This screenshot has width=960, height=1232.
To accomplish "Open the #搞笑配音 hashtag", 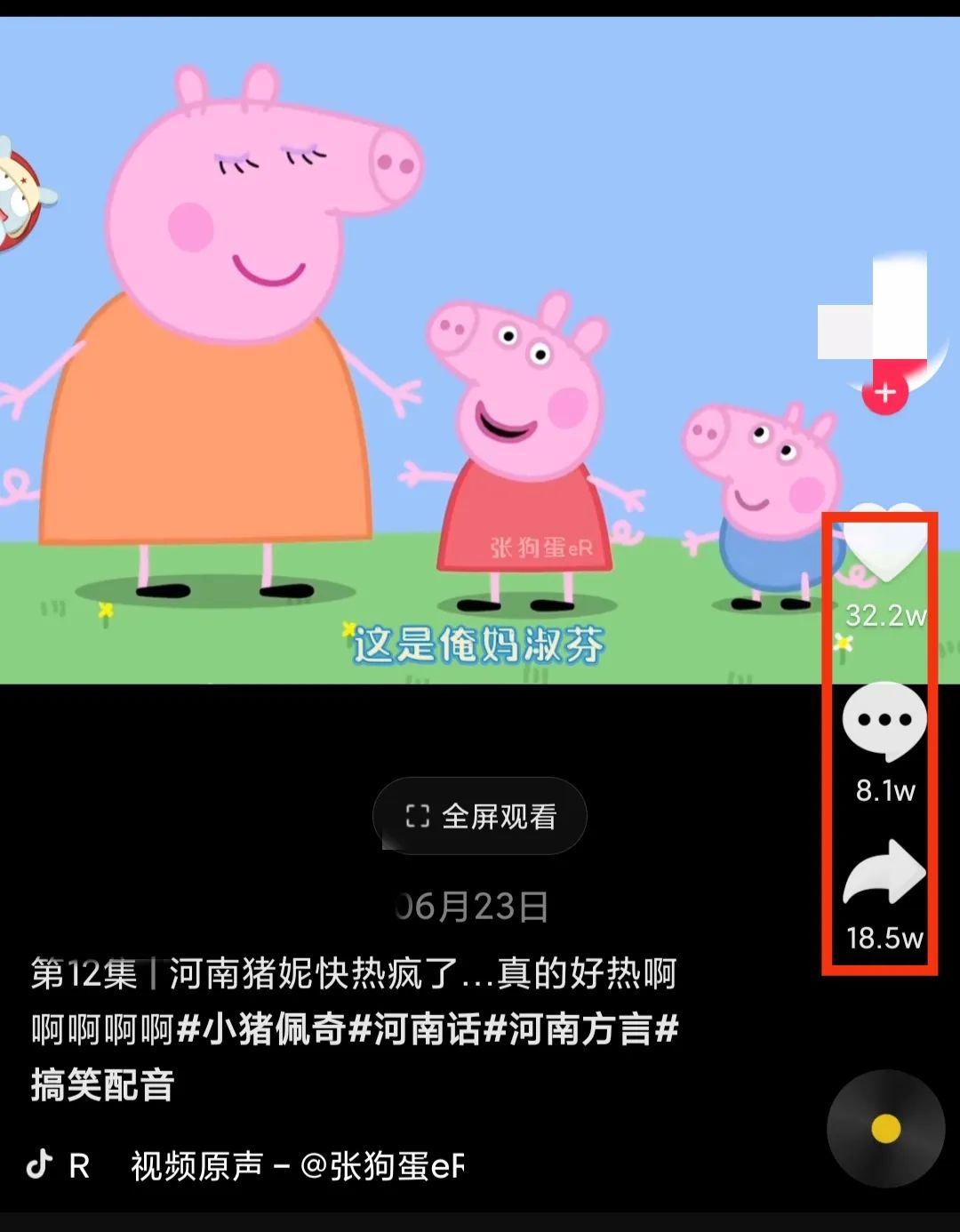I will [102, 1085].
